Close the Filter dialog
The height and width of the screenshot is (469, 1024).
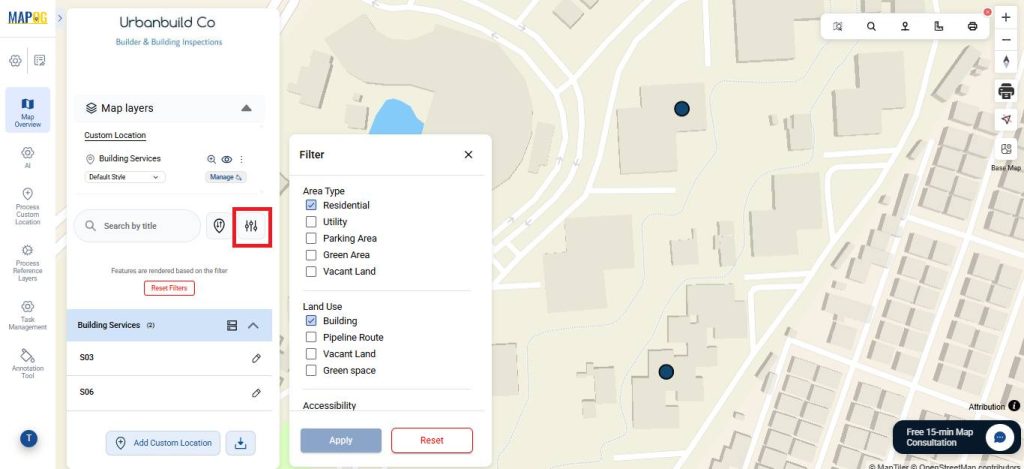point(468,155)
